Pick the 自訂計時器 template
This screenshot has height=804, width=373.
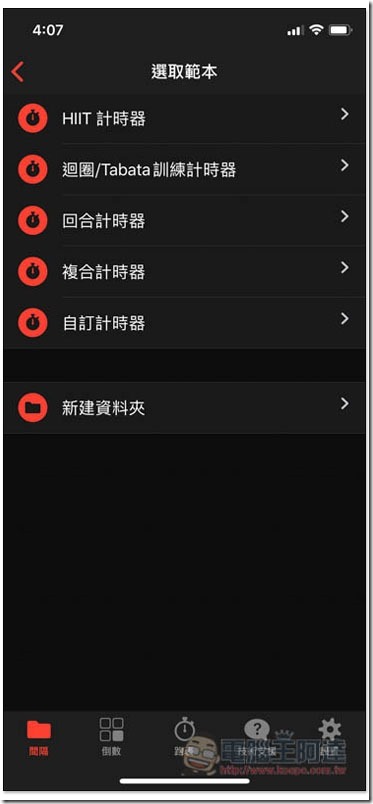pos(184,323)
